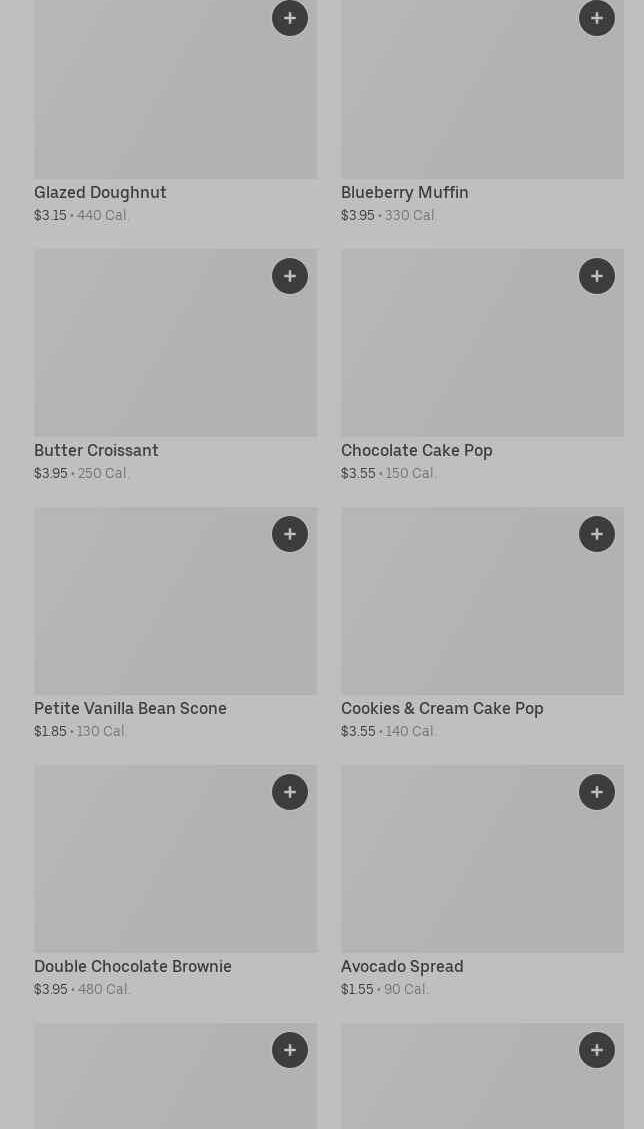Open Double Chocolate Brownie item page

click(176, 881)
